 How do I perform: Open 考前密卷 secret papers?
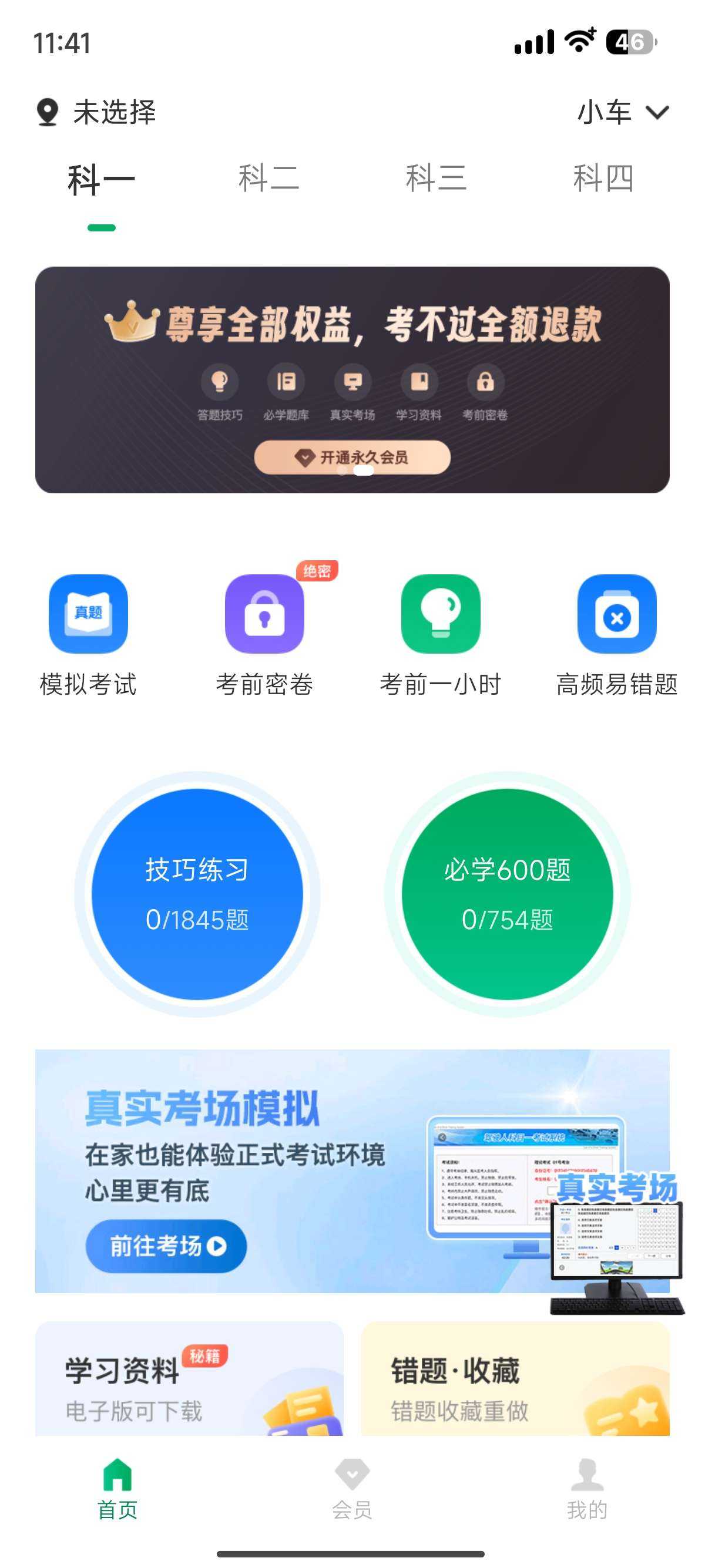pyautogui.click(x=264, y=634)
